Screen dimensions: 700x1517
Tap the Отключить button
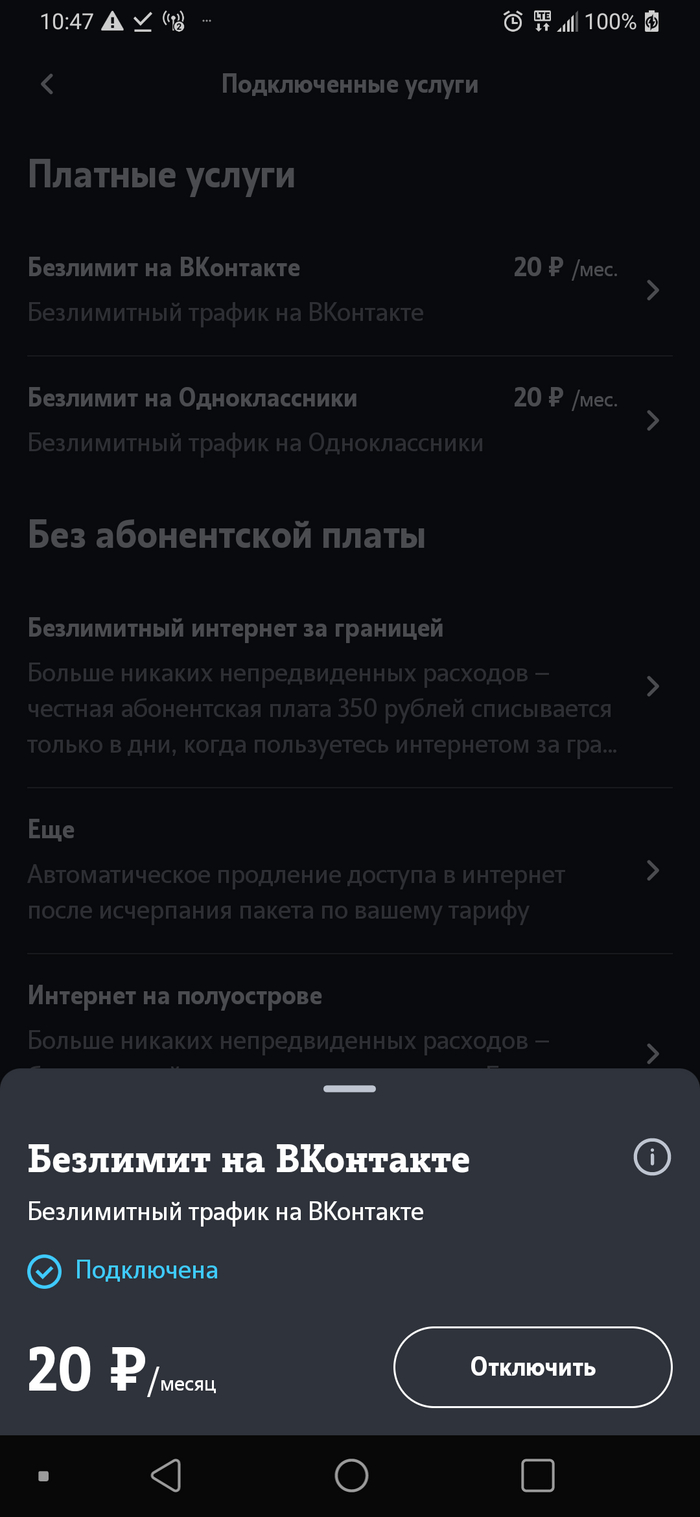532,1367
